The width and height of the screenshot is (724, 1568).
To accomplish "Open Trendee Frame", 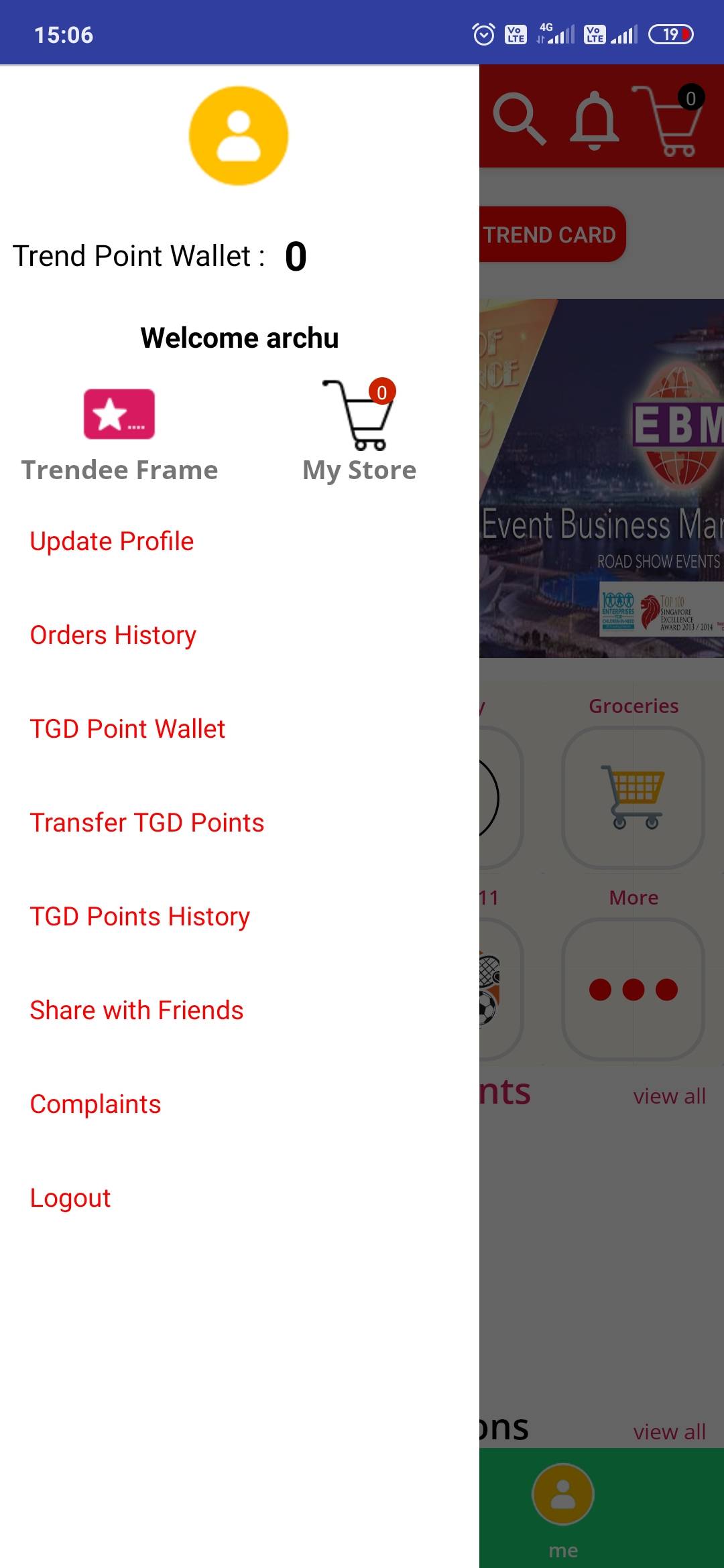I will (x=119, y=432).
